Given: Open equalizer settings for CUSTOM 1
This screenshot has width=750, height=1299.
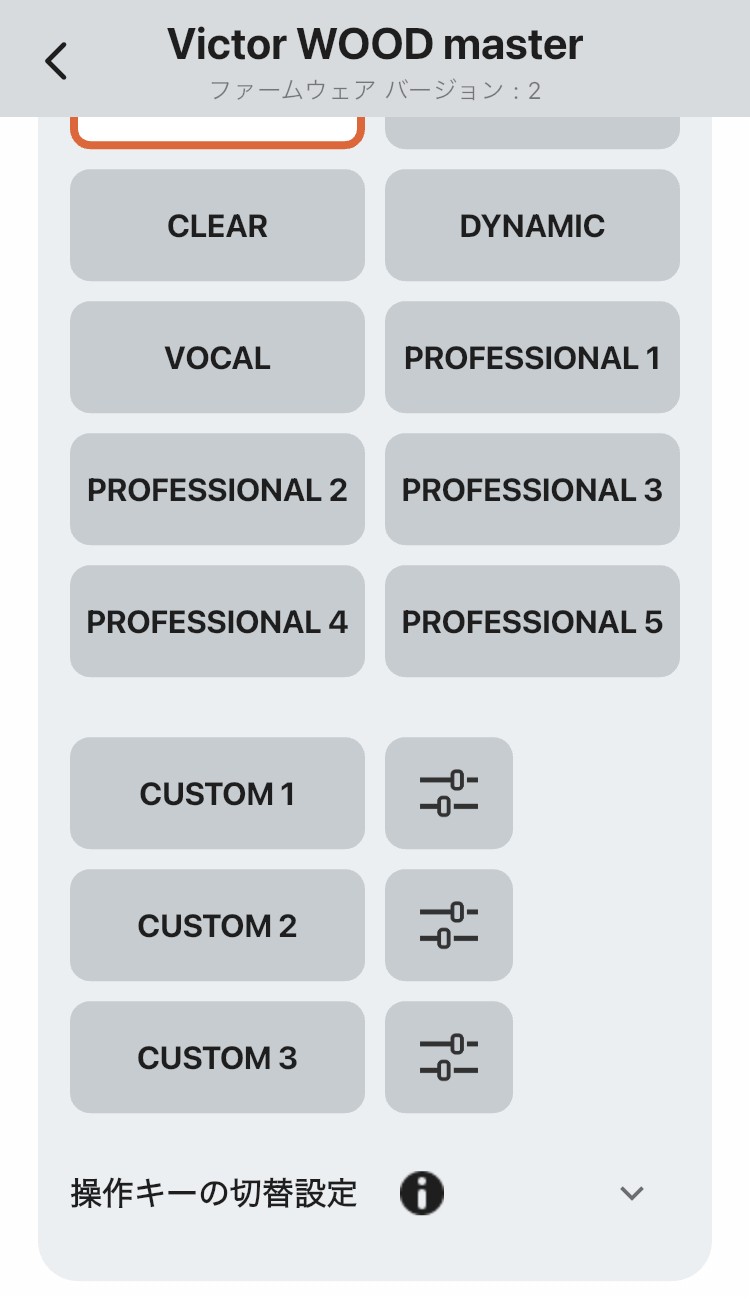Looking at the screenshot, I should 448,794.
